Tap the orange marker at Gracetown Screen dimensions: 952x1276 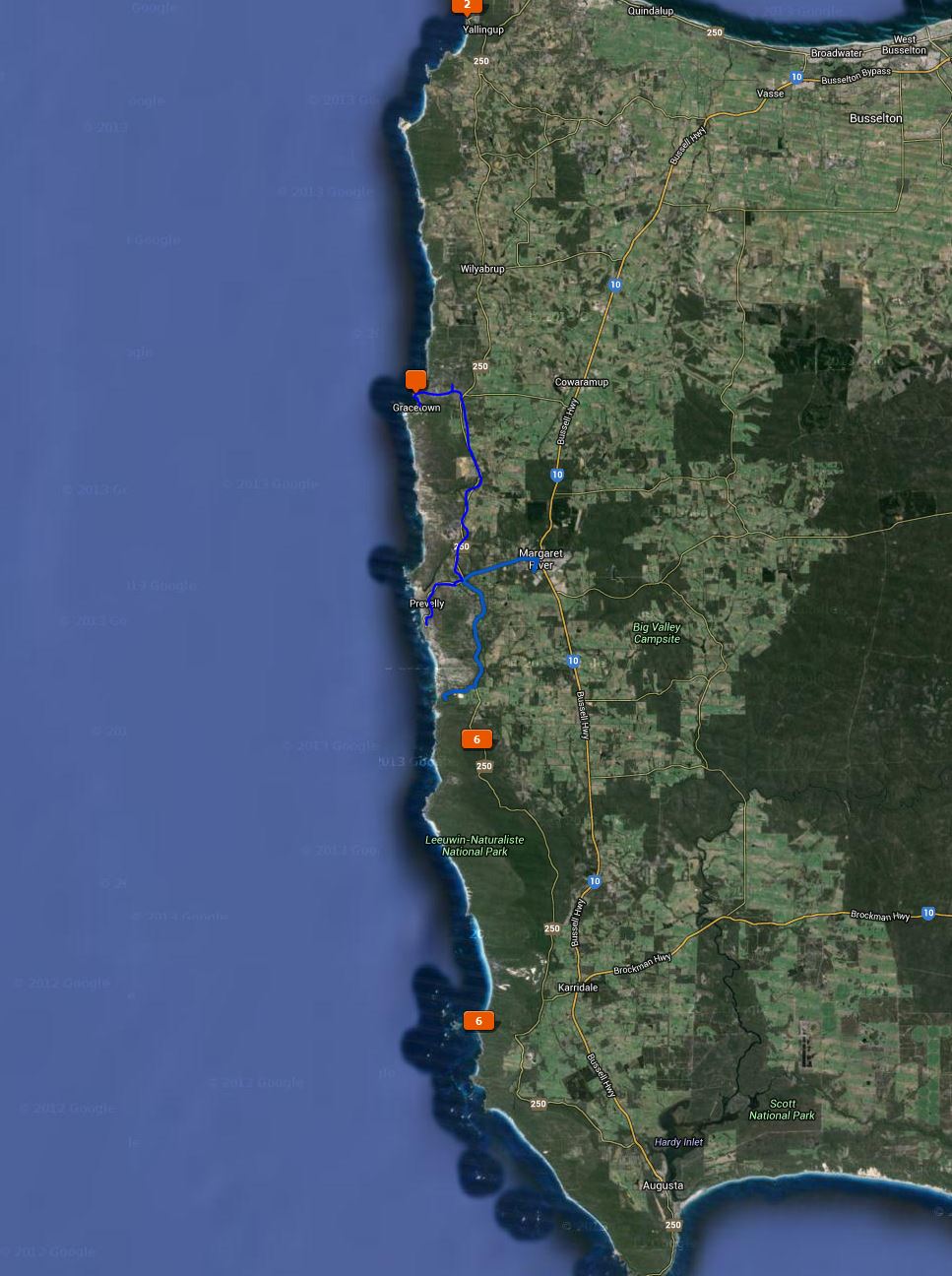(415, 379)
